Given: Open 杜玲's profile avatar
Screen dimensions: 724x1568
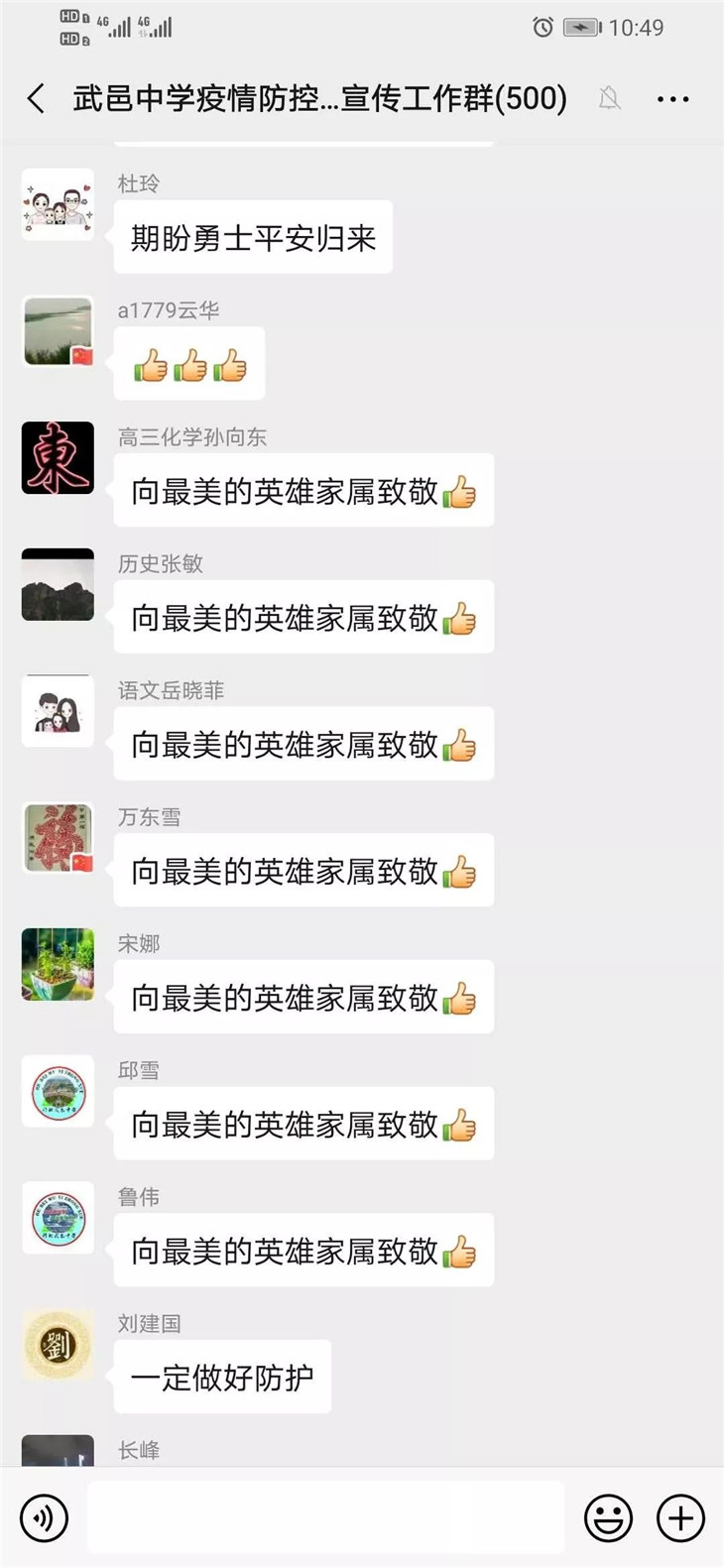Looking at the screenshot, I should [x=58, y=205].
